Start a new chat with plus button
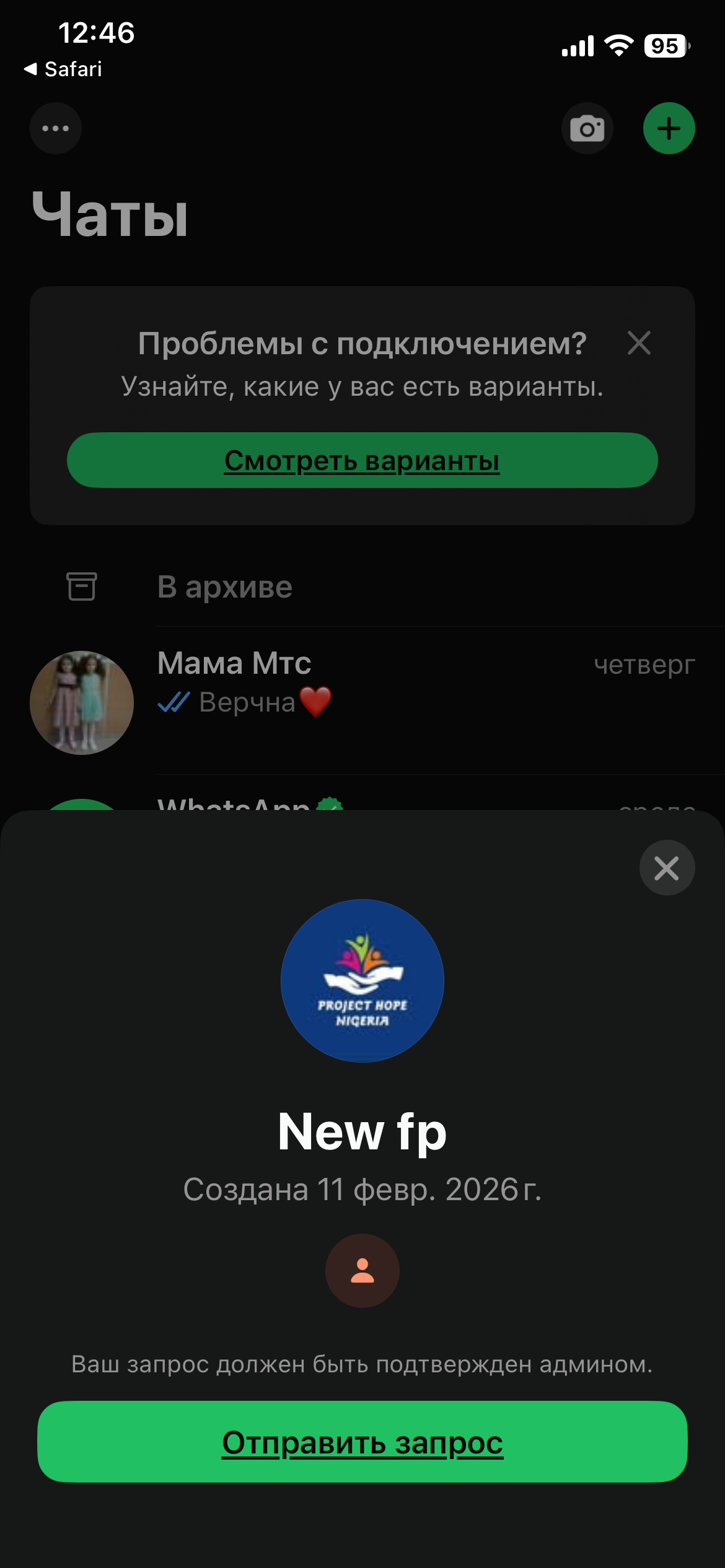 (669, 129)
